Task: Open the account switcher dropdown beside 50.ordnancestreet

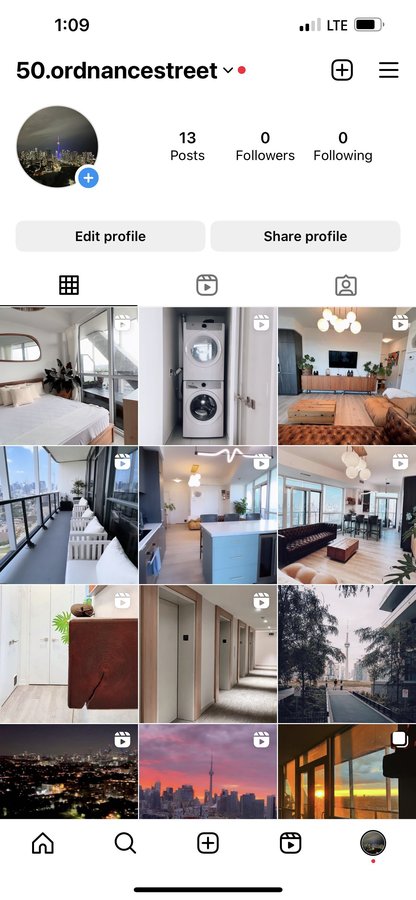Action: click(228, 71)
